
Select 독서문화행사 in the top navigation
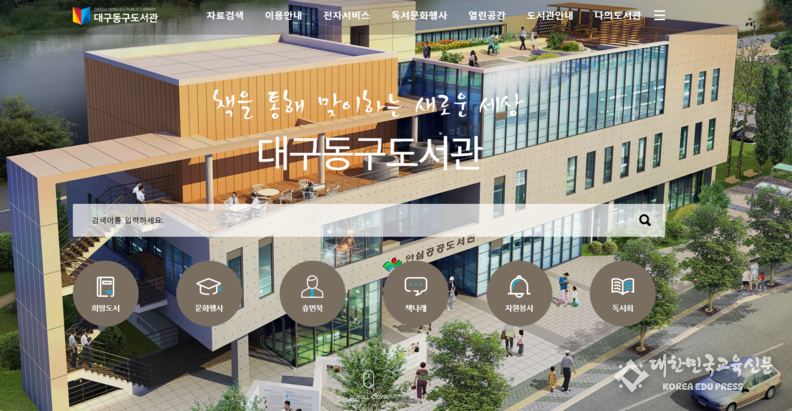click(419, 16)
